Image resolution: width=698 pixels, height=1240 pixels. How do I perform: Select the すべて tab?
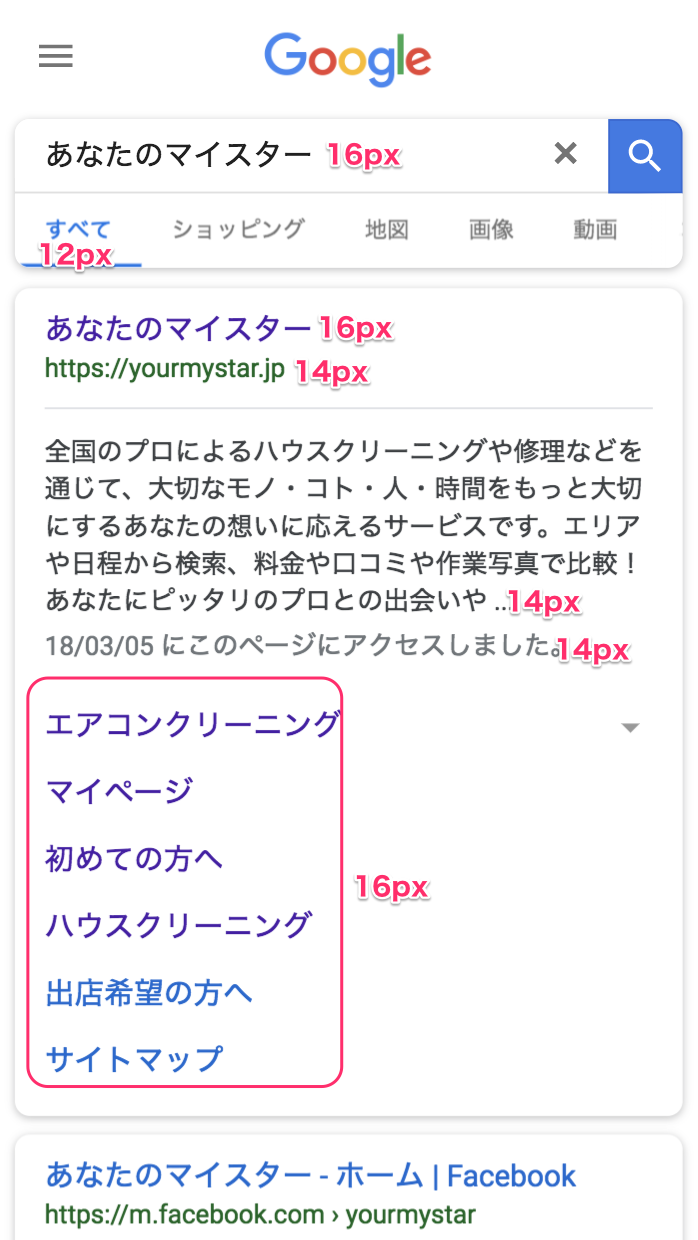coord(78,229)
